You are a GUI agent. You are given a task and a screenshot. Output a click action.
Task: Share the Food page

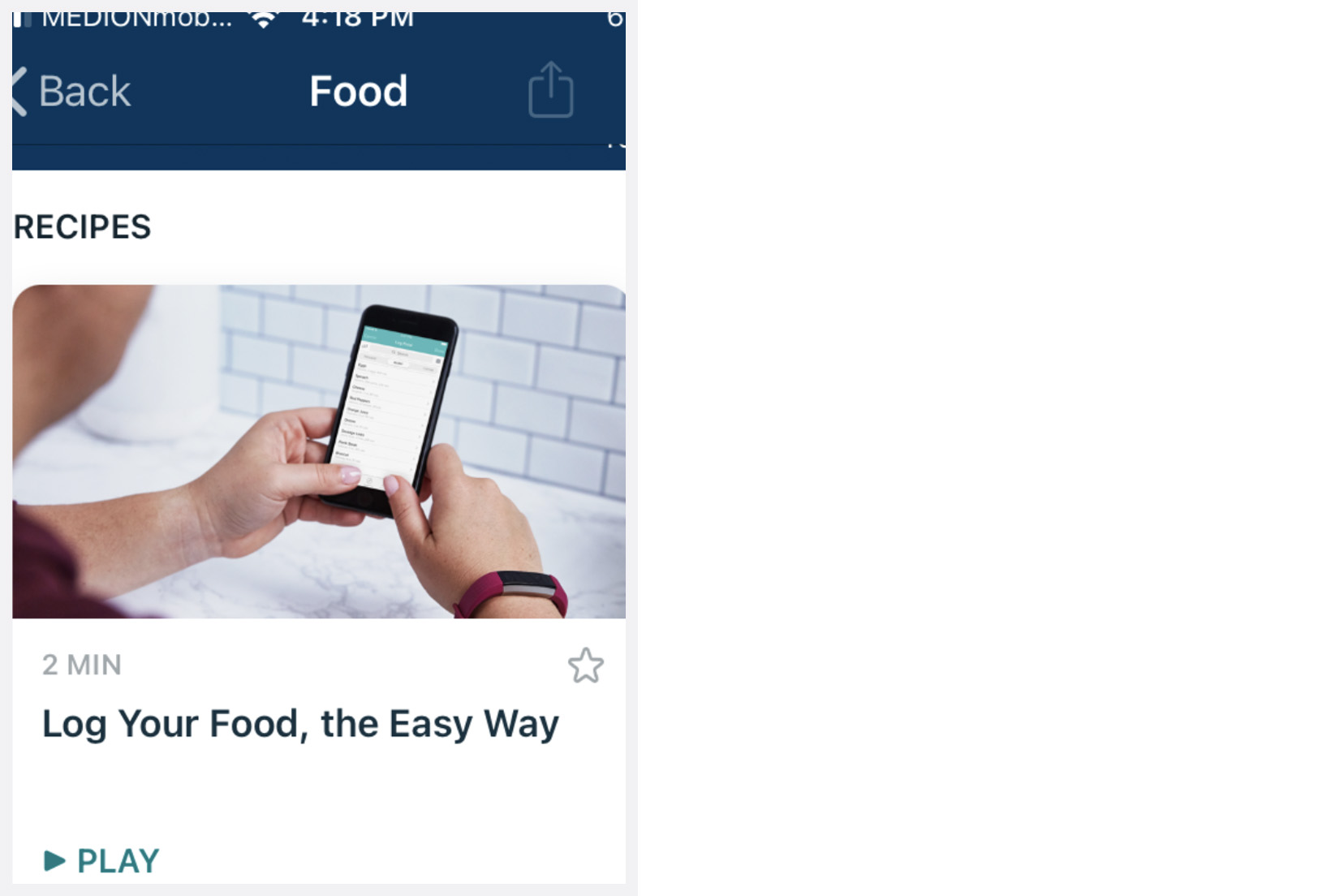(x=550, y=90)
